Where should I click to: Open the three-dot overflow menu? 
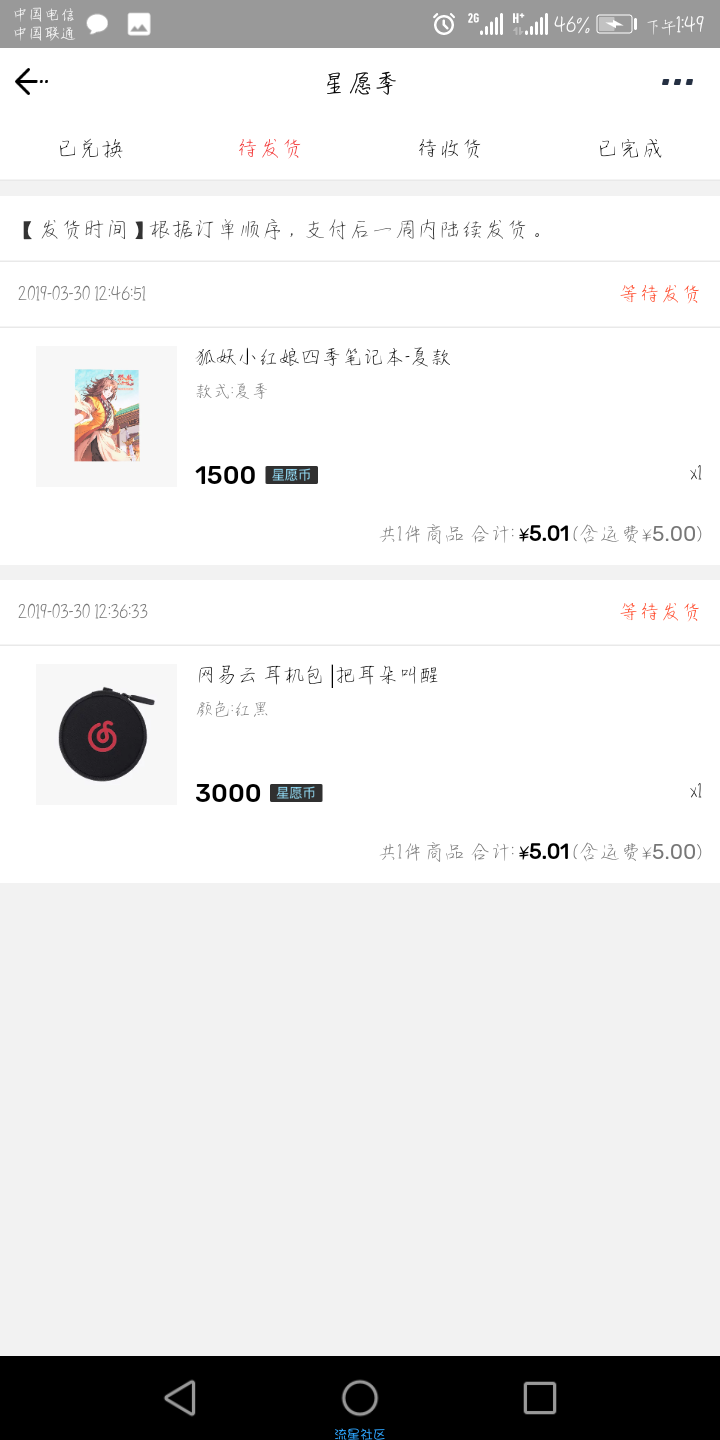[677, 82]
